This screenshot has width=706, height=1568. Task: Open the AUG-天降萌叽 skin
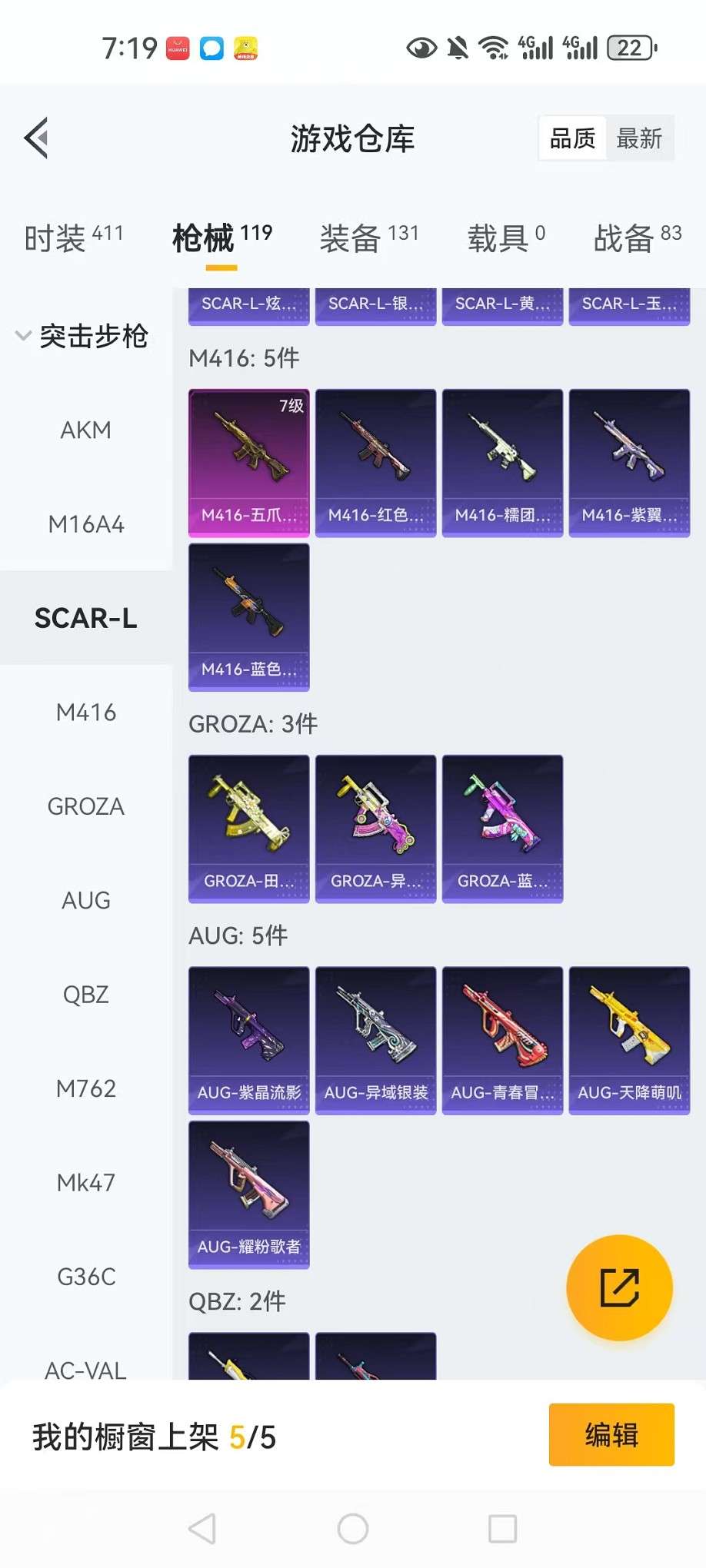tap(629, 1039)
